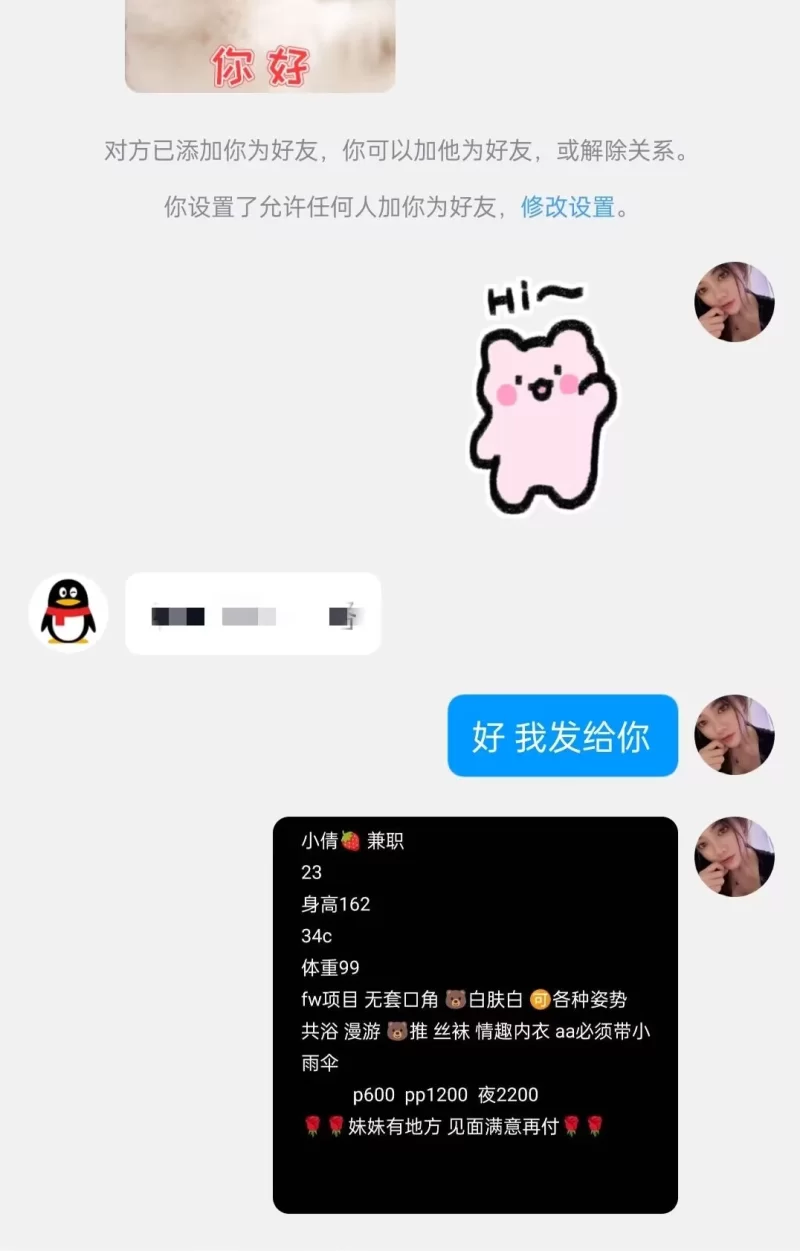View the pink bear Hi~ sticker
Viewport: 800px width, 1251px height.
542,400
